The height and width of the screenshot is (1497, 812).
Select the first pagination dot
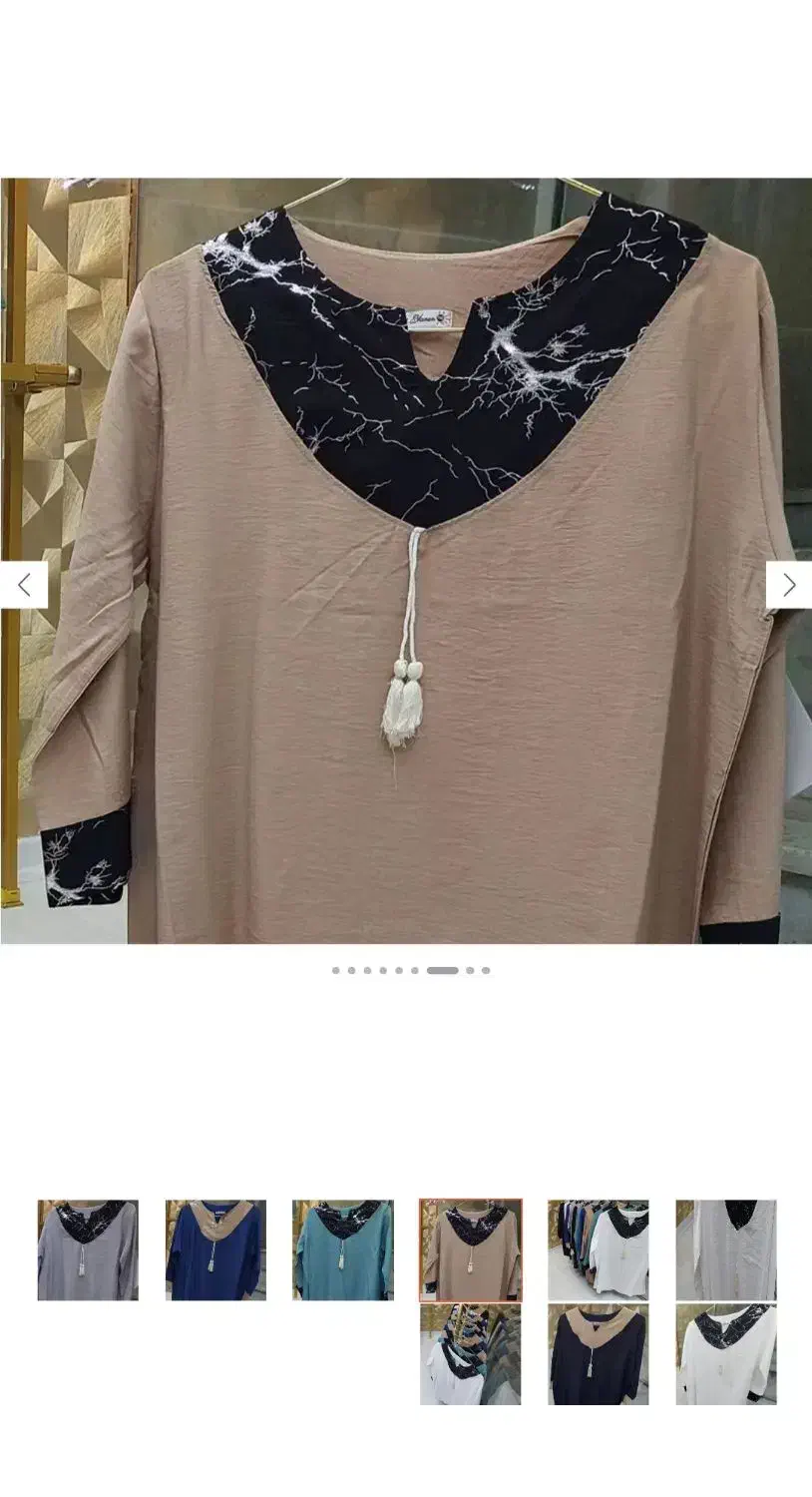coord(335,969)
